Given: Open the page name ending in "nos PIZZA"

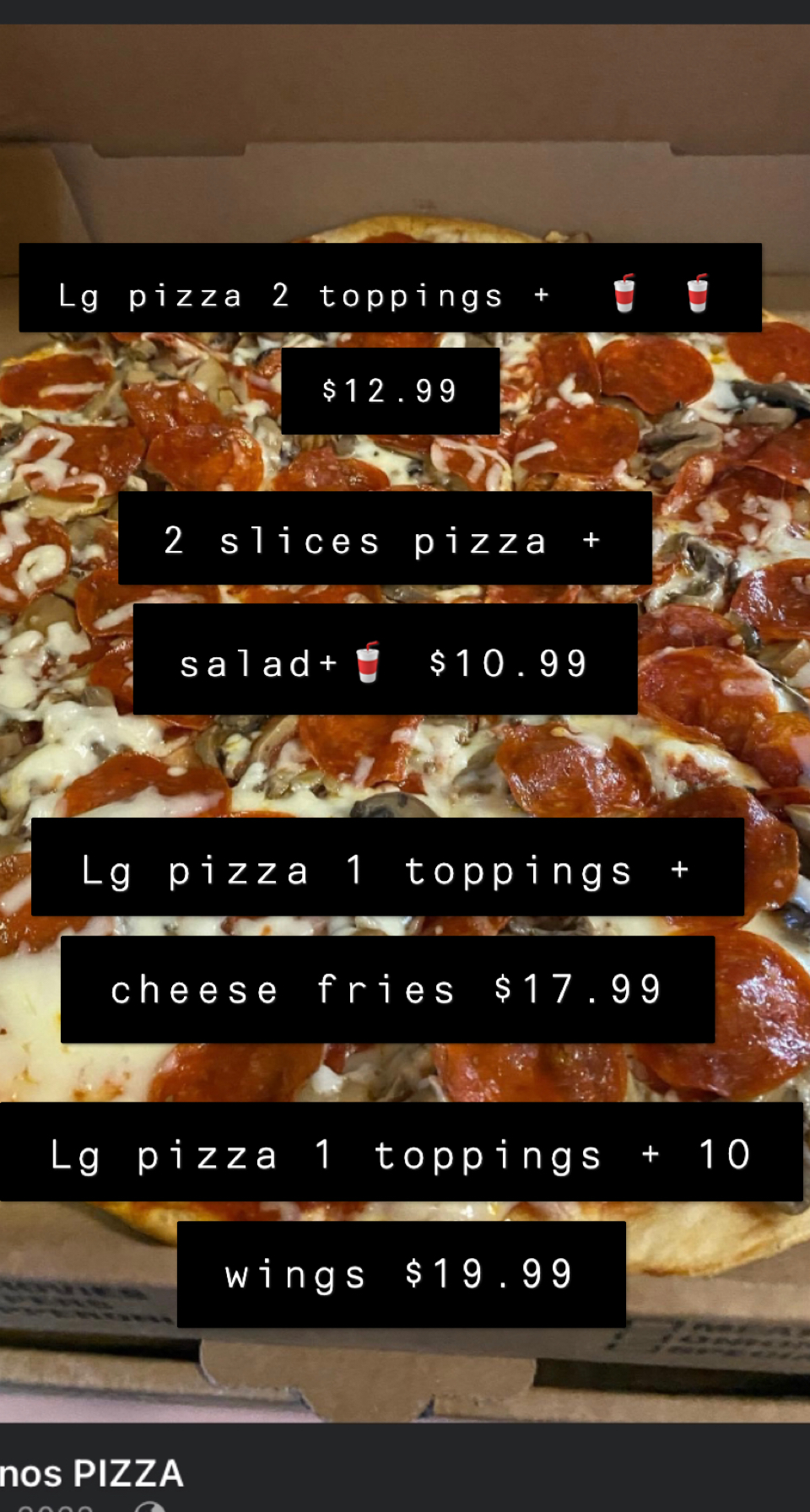Looking at the screenshot, I should pos(91,1474).
